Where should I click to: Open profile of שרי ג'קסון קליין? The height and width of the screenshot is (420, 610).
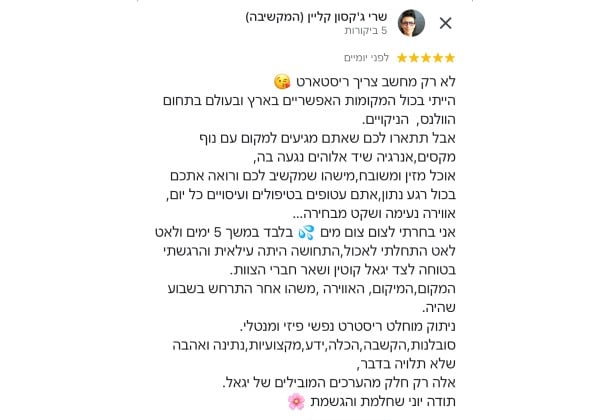point(316,17)
